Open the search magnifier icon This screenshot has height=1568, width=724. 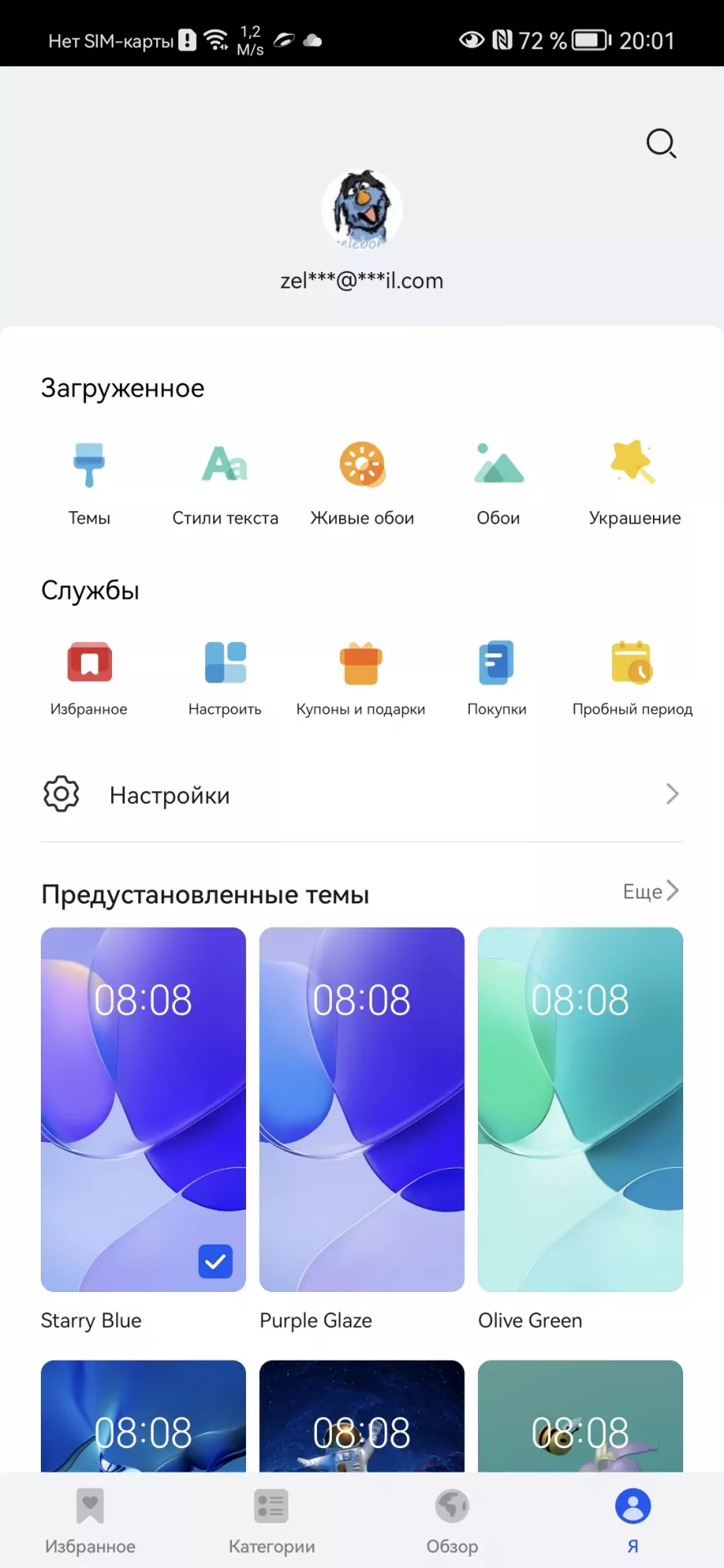[x=661, y=144]
